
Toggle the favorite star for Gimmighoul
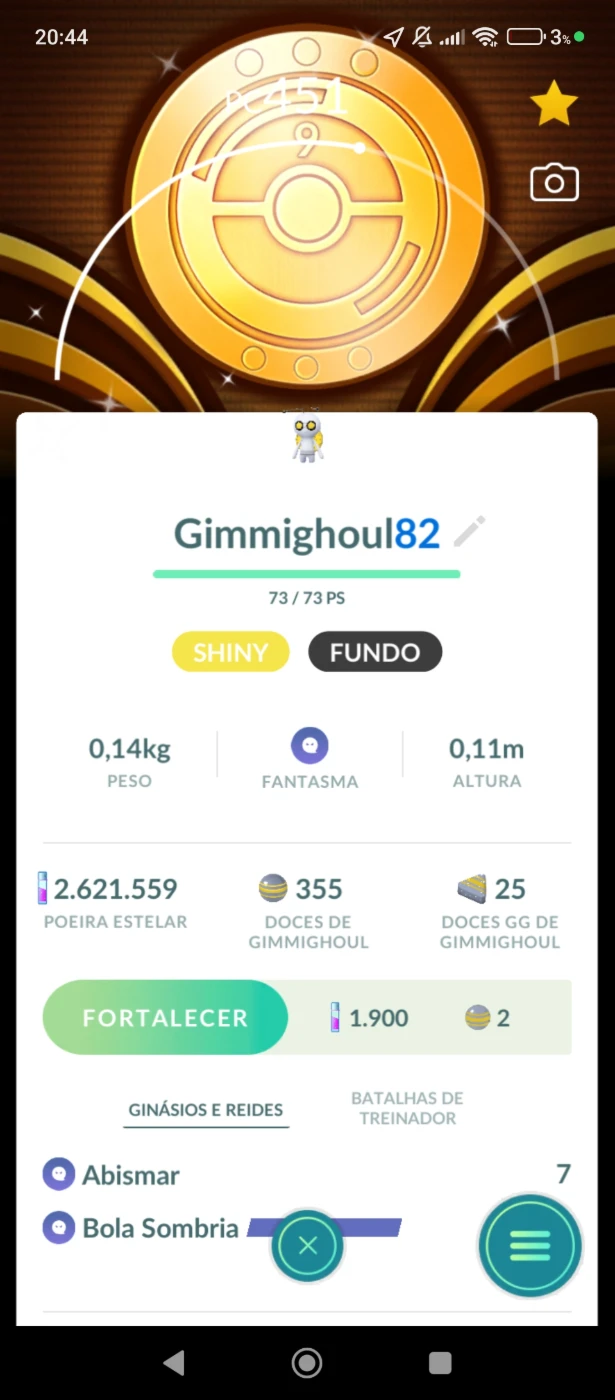554,104
